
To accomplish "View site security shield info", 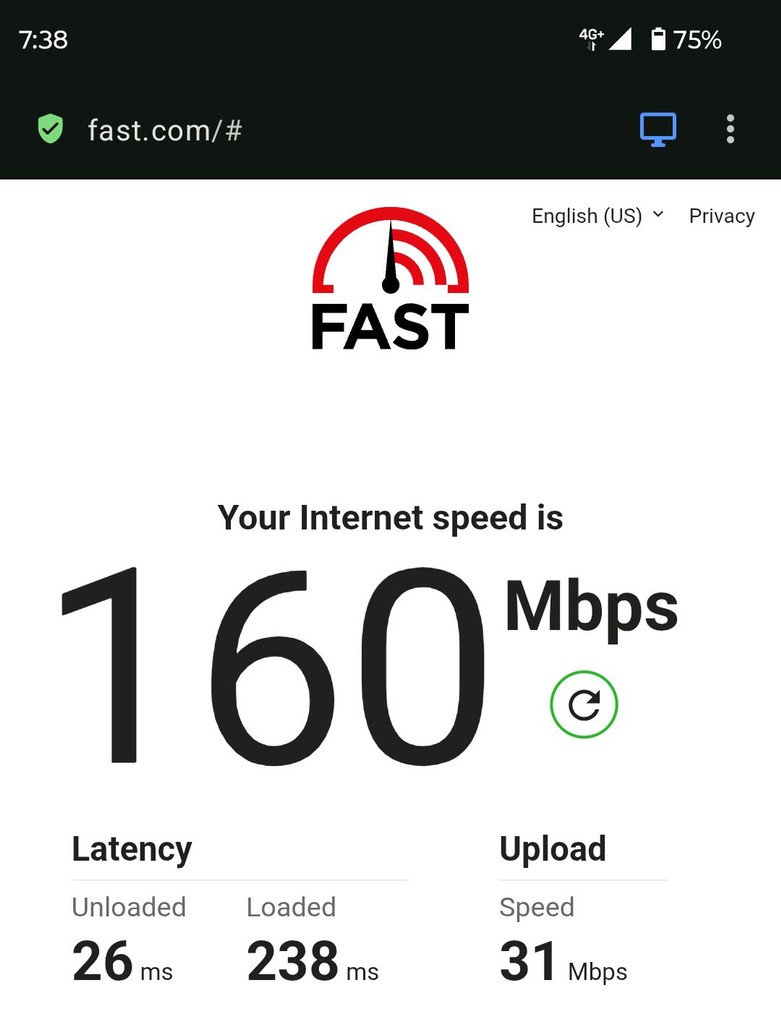I will (50, 129).
